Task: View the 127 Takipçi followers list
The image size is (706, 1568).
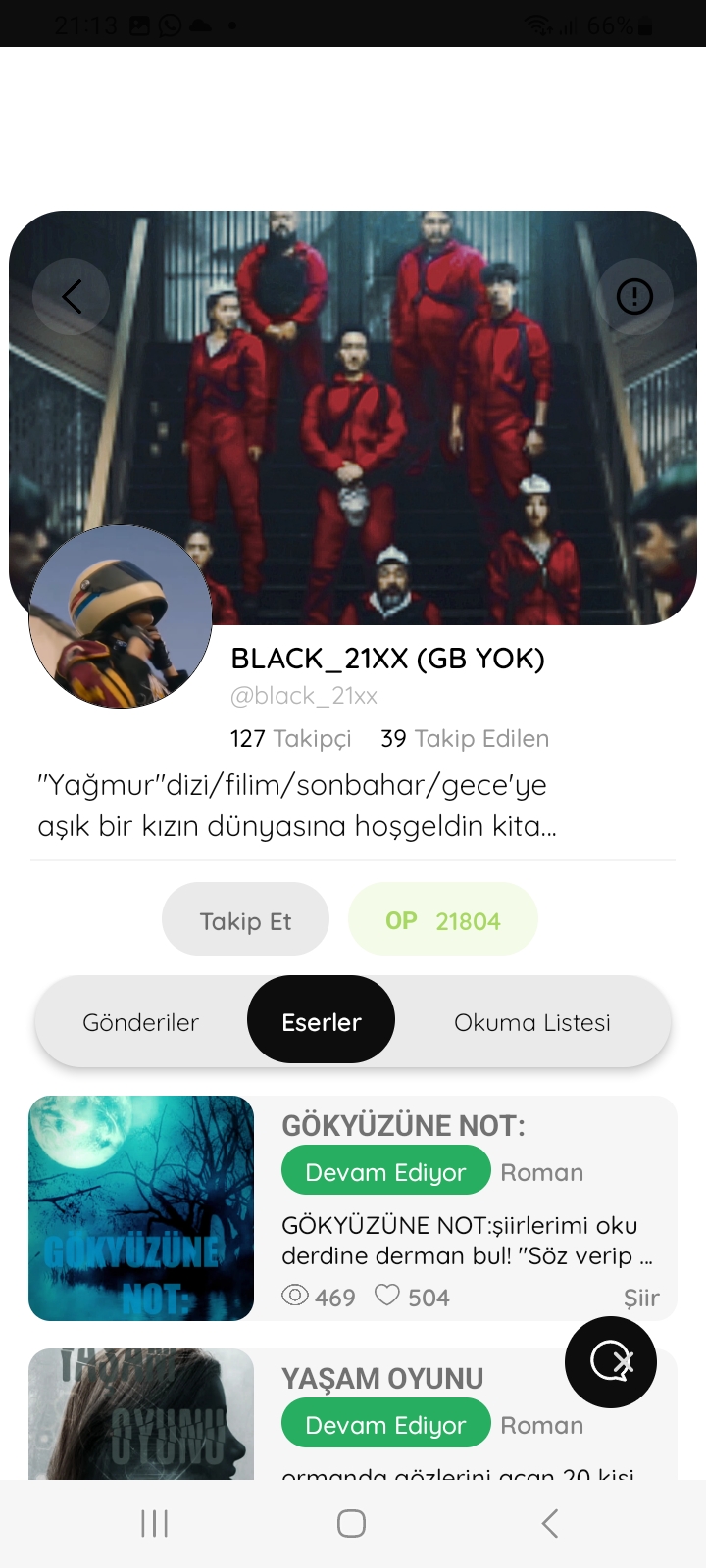Action: point(290,738)
